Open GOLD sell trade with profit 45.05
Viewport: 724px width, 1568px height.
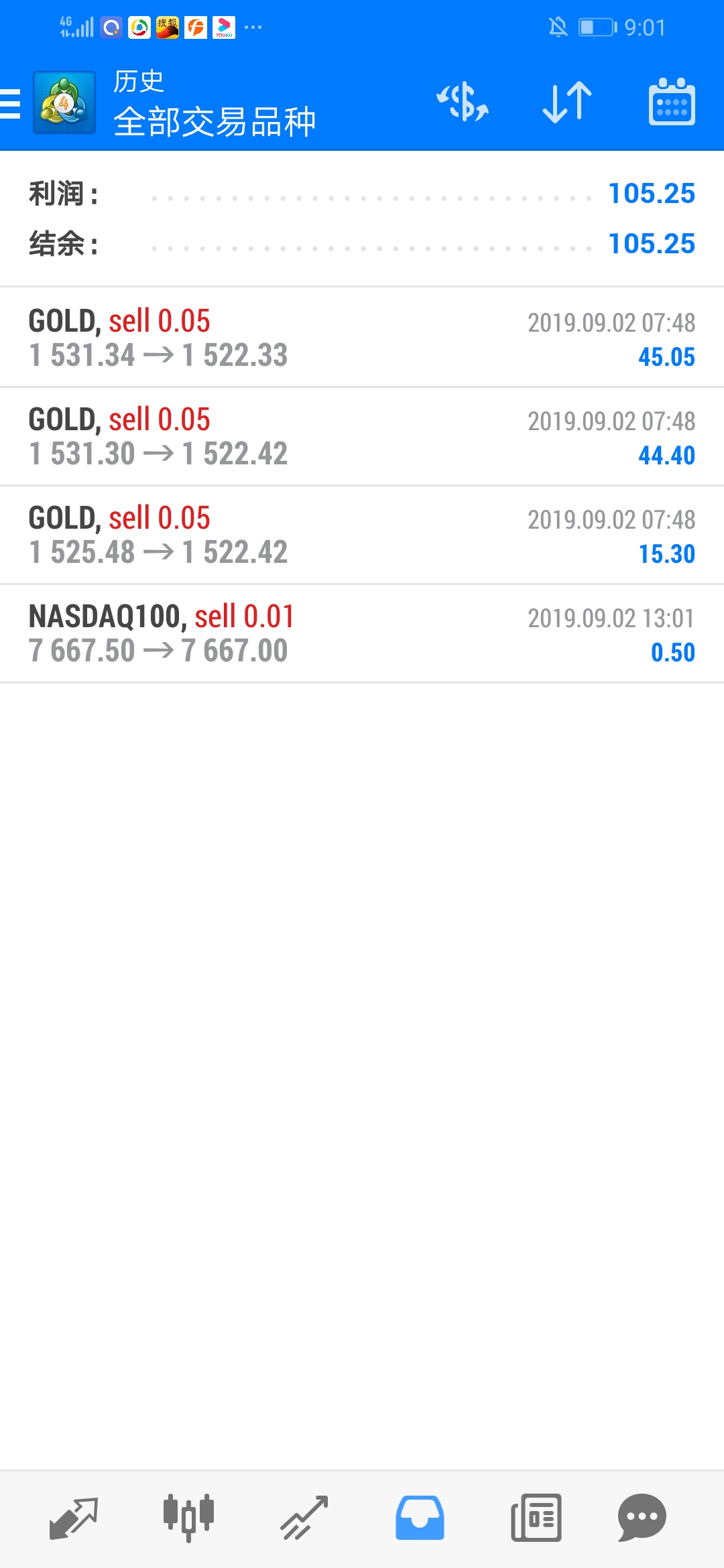pyautogui.click(x=362, y=338)
